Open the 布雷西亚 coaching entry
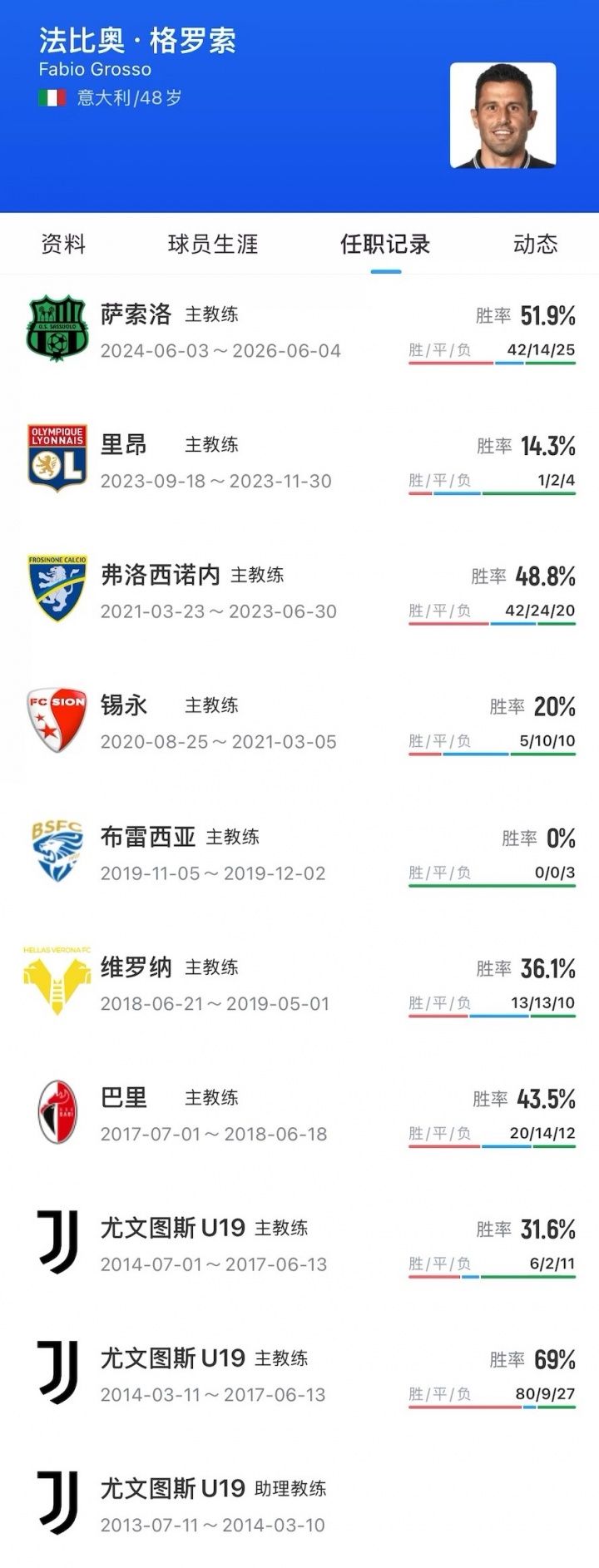The width and height of the screenshot is (599, 1568). point(299,853)
